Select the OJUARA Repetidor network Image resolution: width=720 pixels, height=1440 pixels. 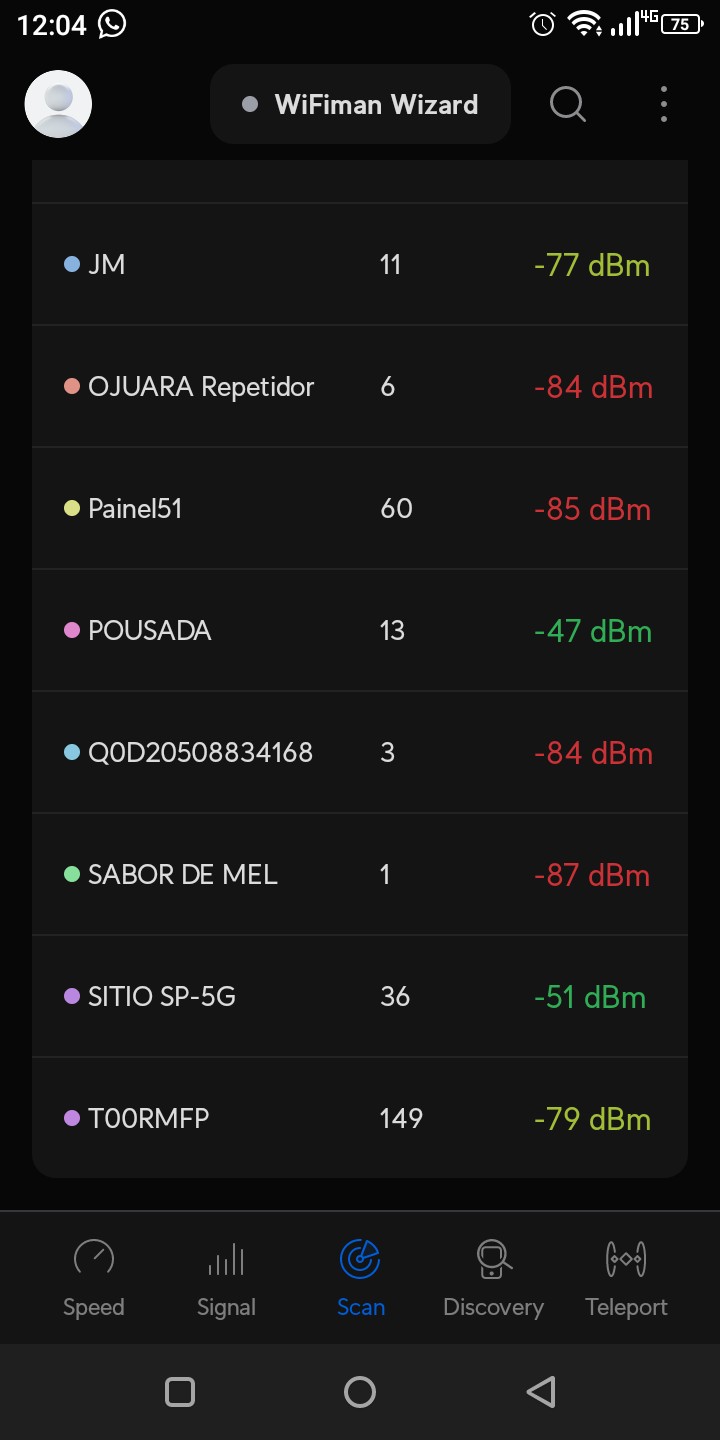(x=360, y=387)
